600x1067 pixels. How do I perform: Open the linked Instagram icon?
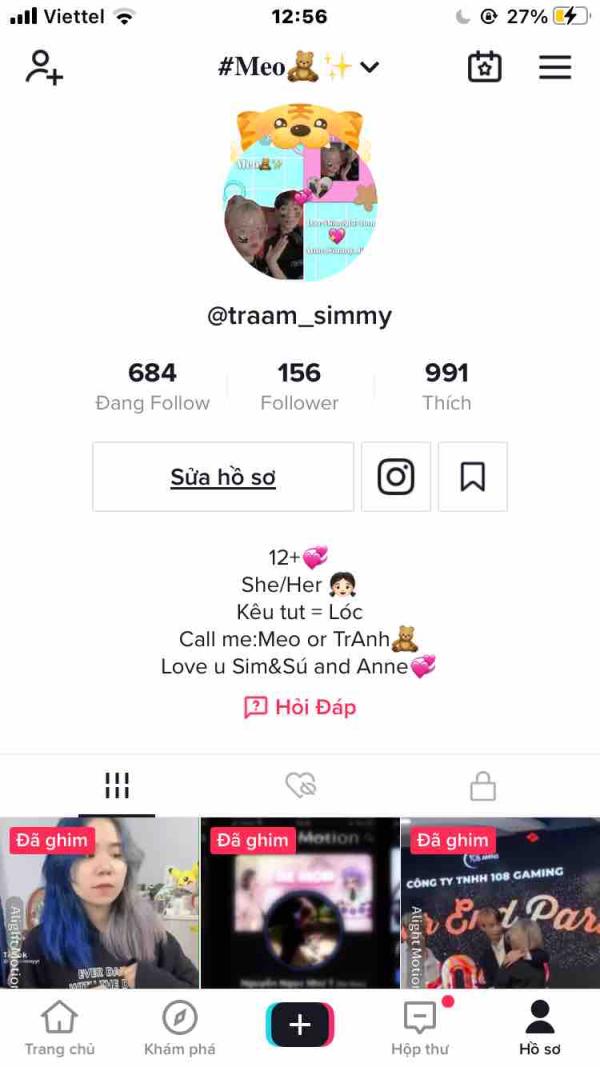tap(396, 477)
